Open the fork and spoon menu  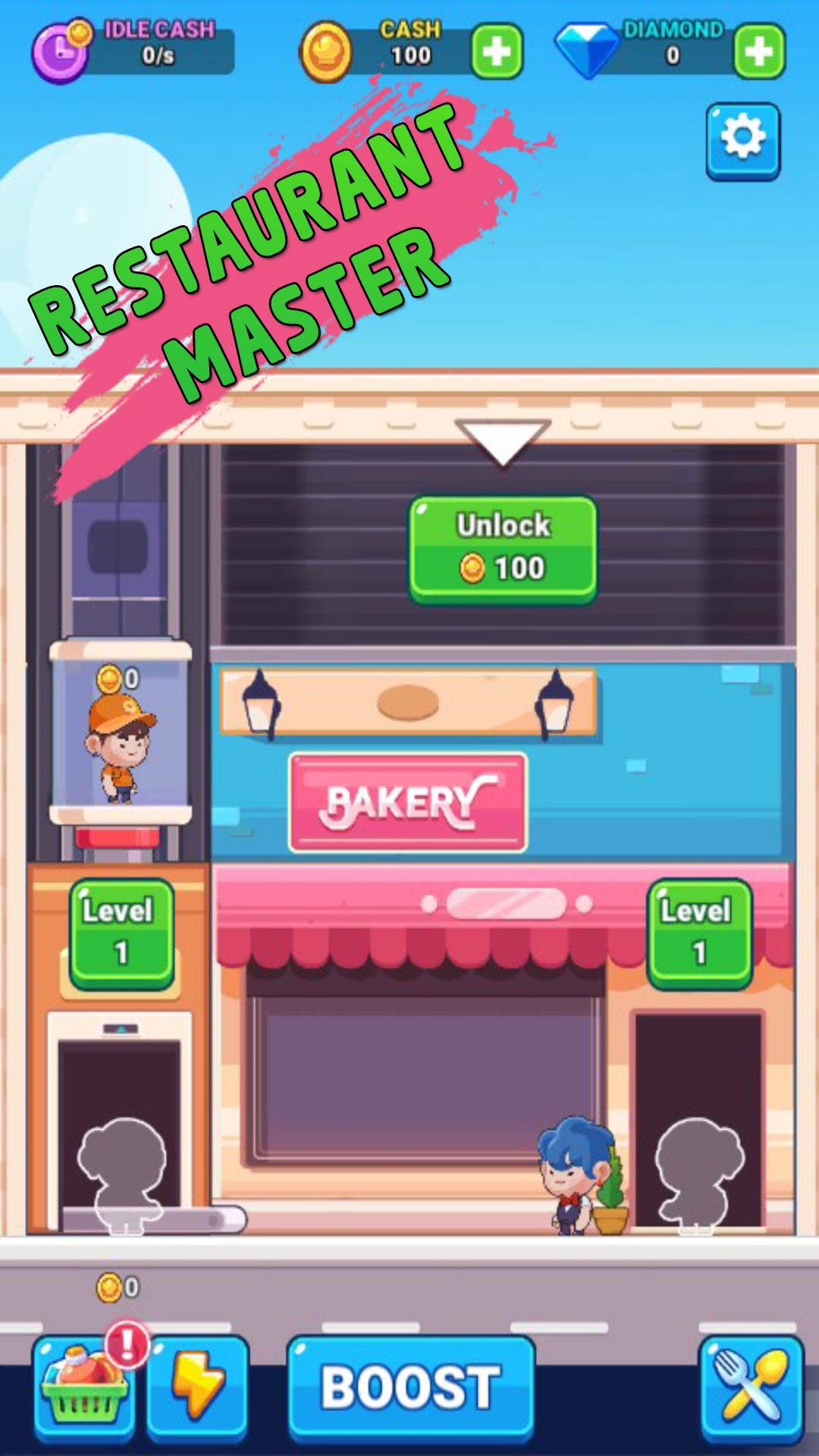[x=751, y=1388]
